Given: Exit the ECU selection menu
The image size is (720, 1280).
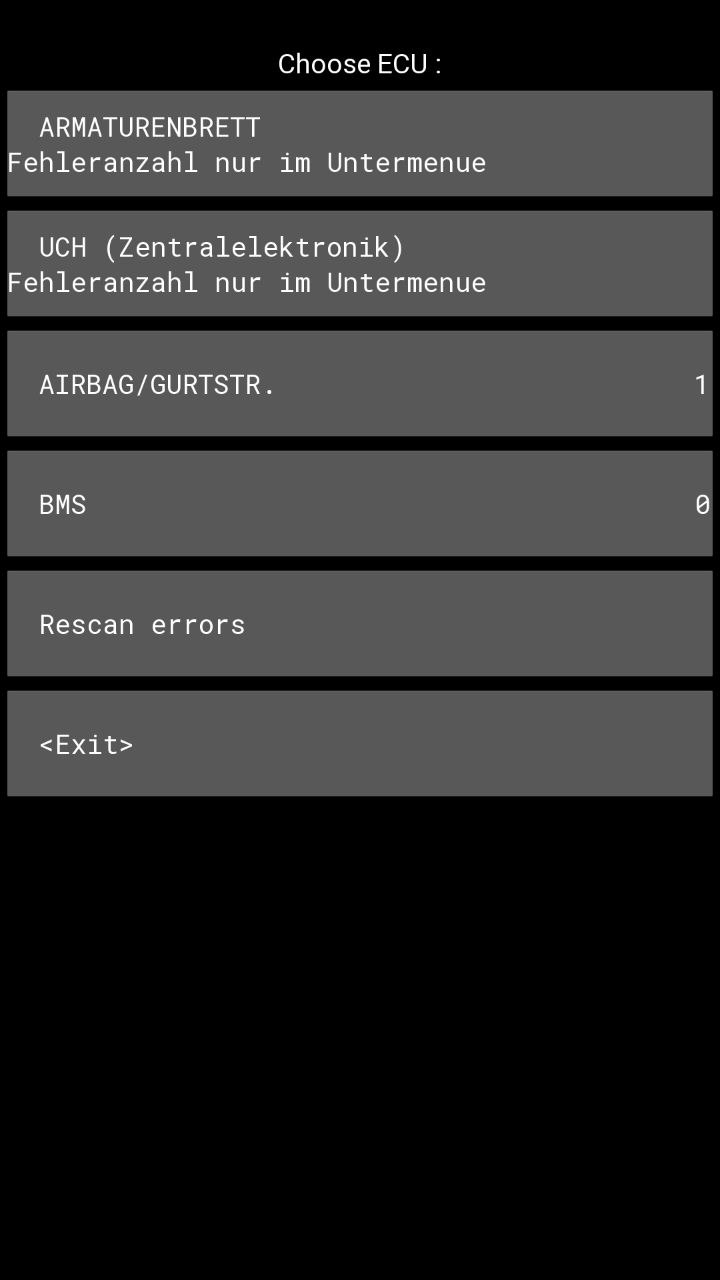Looking at the screenshot, I should click(x=360, y=743).
